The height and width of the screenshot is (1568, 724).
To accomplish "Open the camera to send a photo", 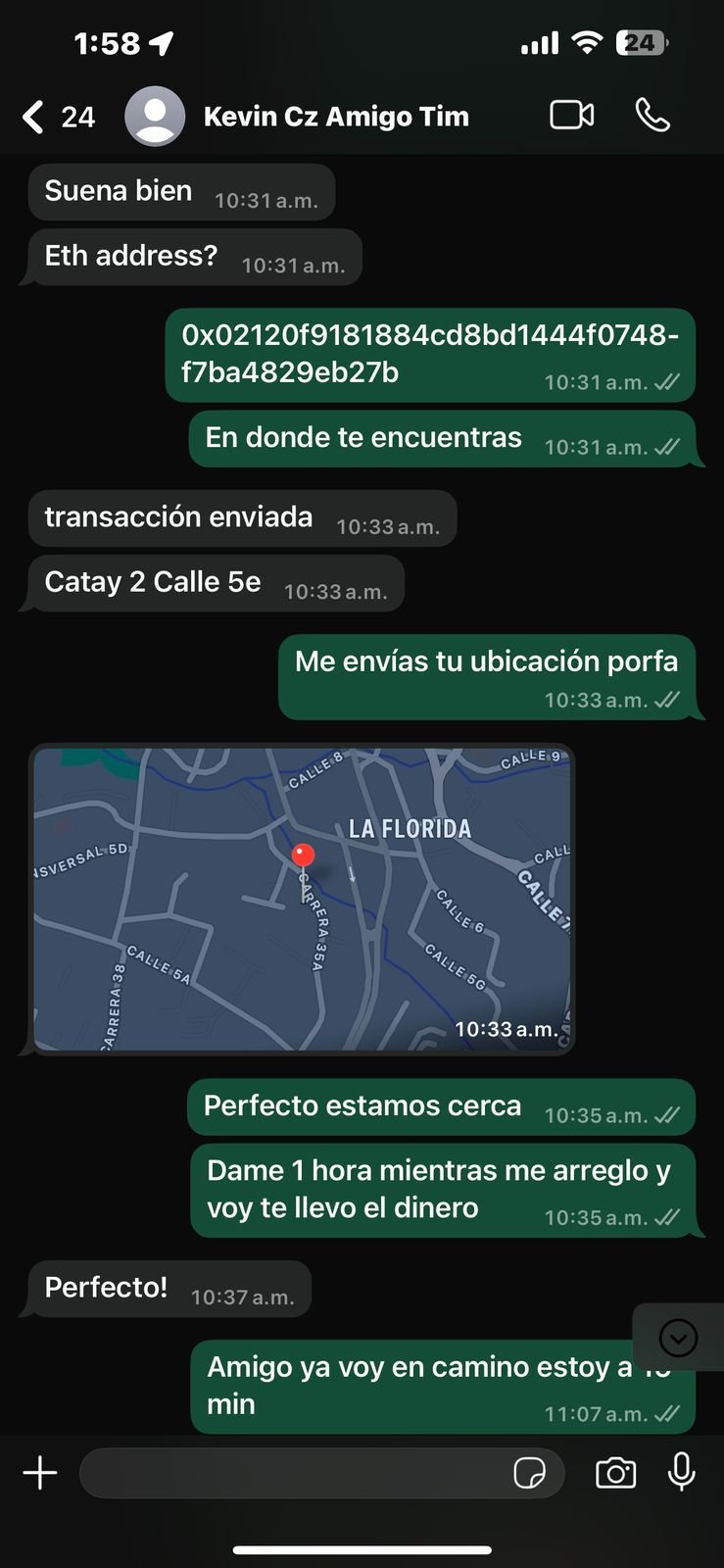I will click(615, 1473).
